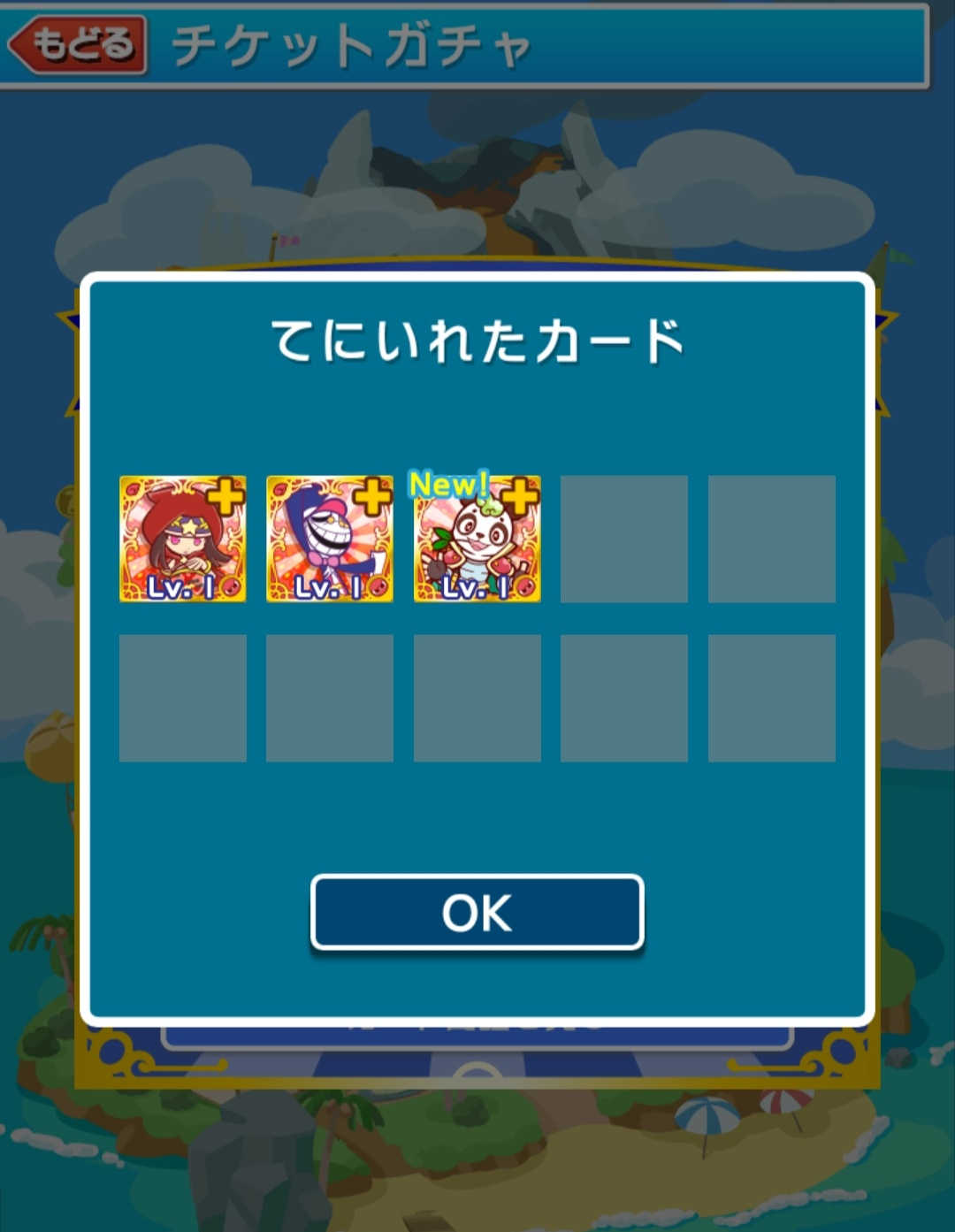
Task: Open the New! panda card
Action: coord(477,539)
